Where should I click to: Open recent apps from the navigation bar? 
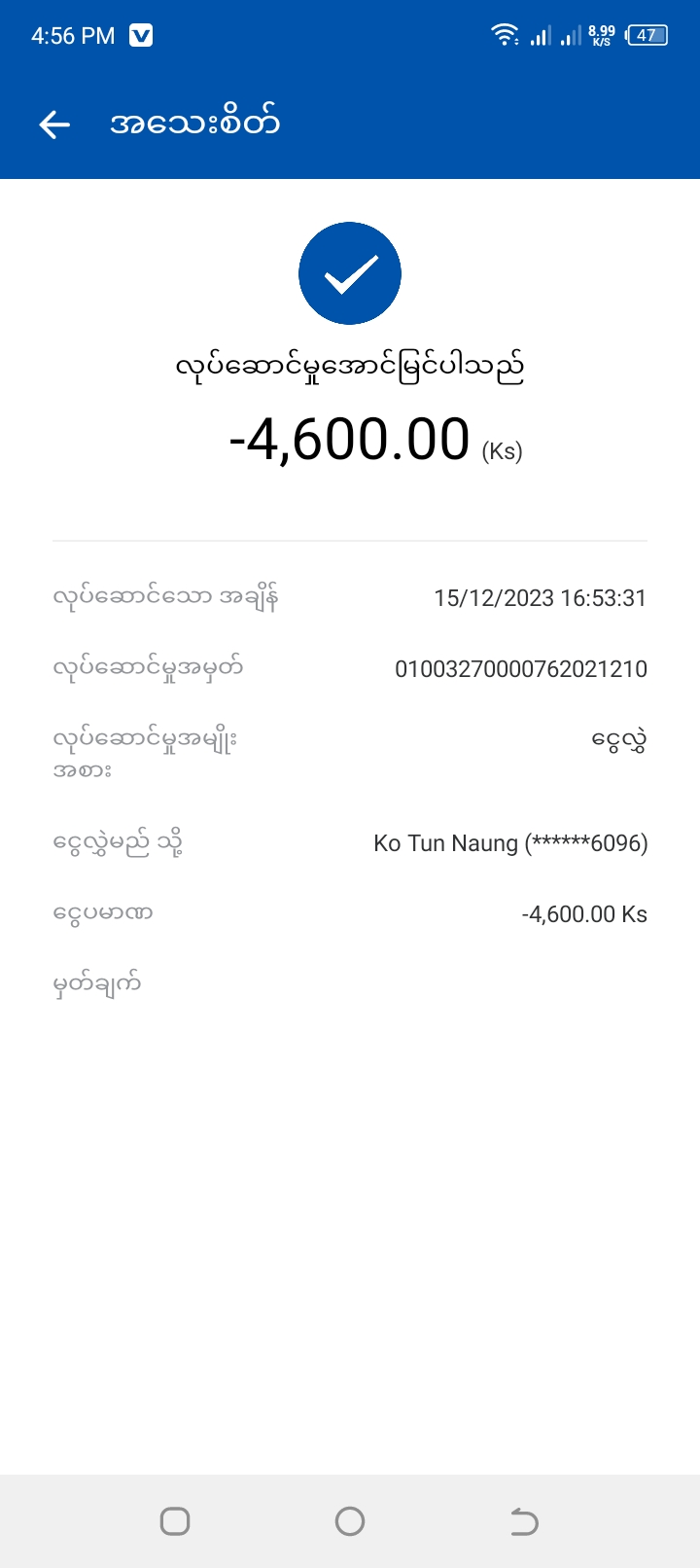pos(175,1520)
